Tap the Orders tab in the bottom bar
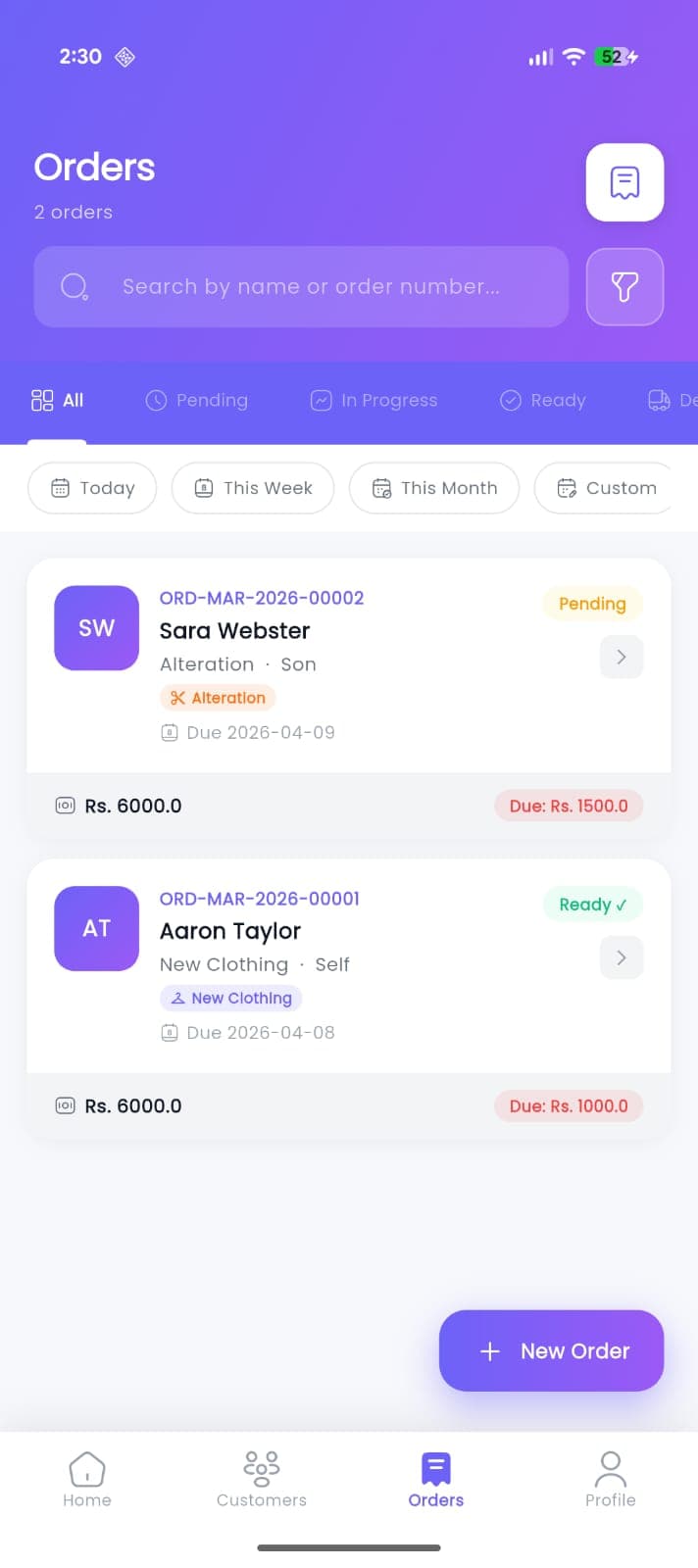The width and height of the screenshot is (698, 1568). coord(436,1479)
